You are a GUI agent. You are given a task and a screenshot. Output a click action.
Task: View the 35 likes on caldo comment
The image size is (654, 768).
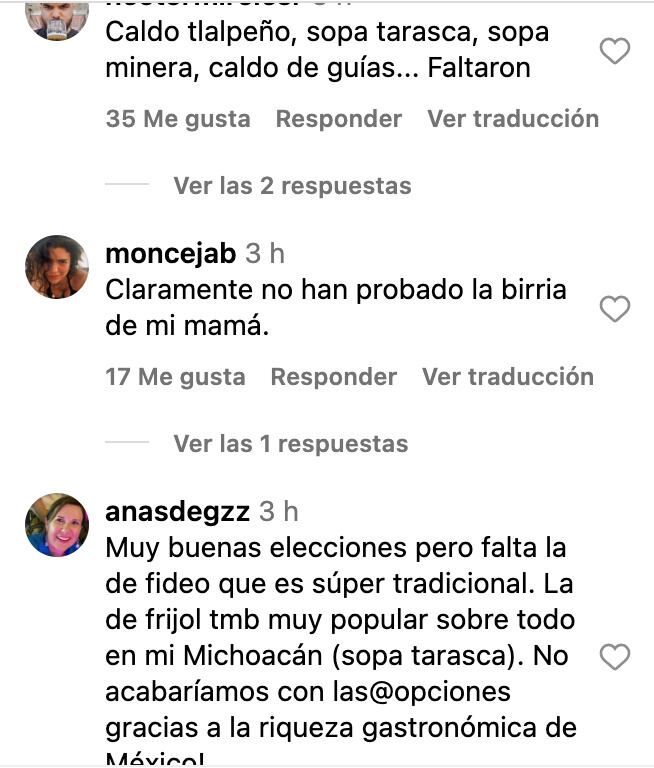coord(178,119)
